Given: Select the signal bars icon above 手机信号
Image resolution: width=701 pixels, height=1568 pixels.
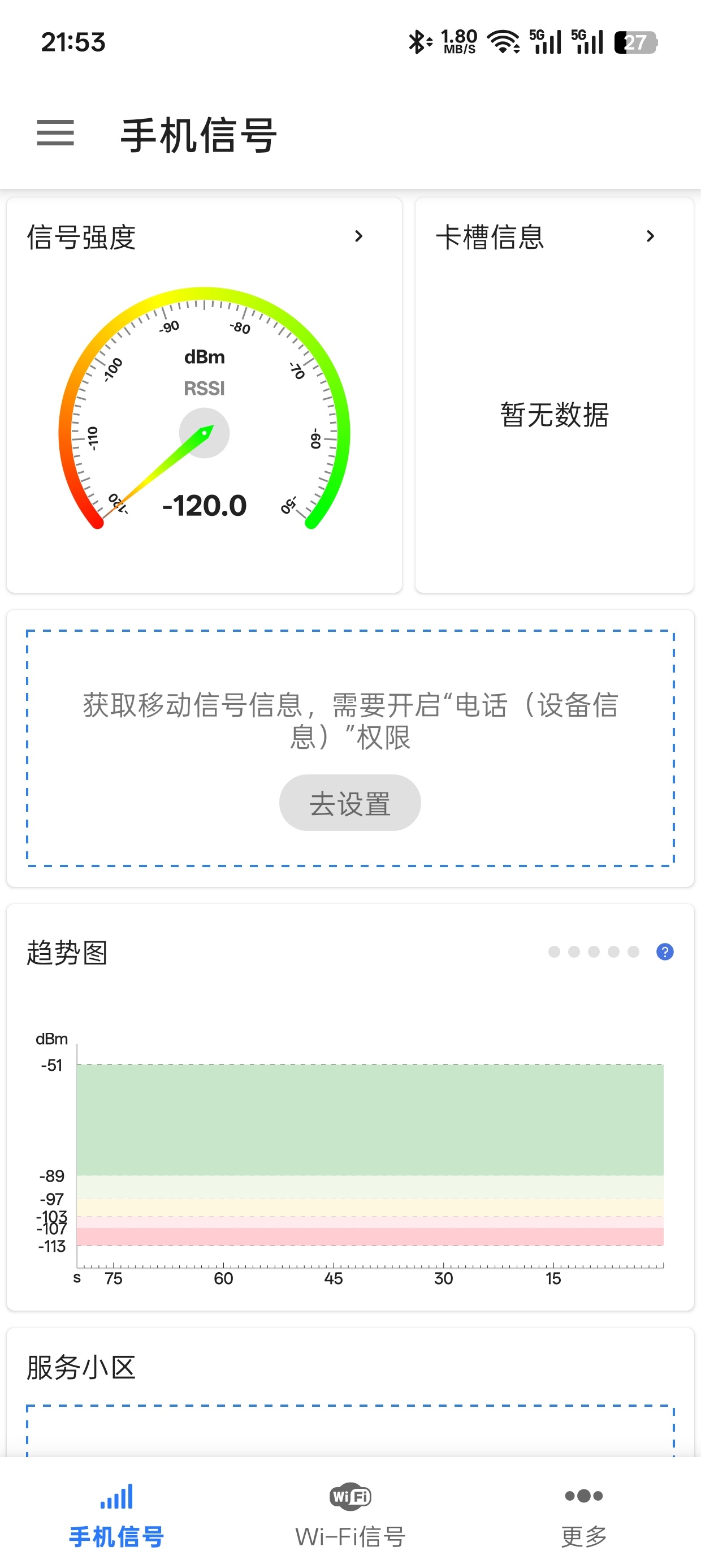Looking at the screenshot, I should tap(116, 1496).
